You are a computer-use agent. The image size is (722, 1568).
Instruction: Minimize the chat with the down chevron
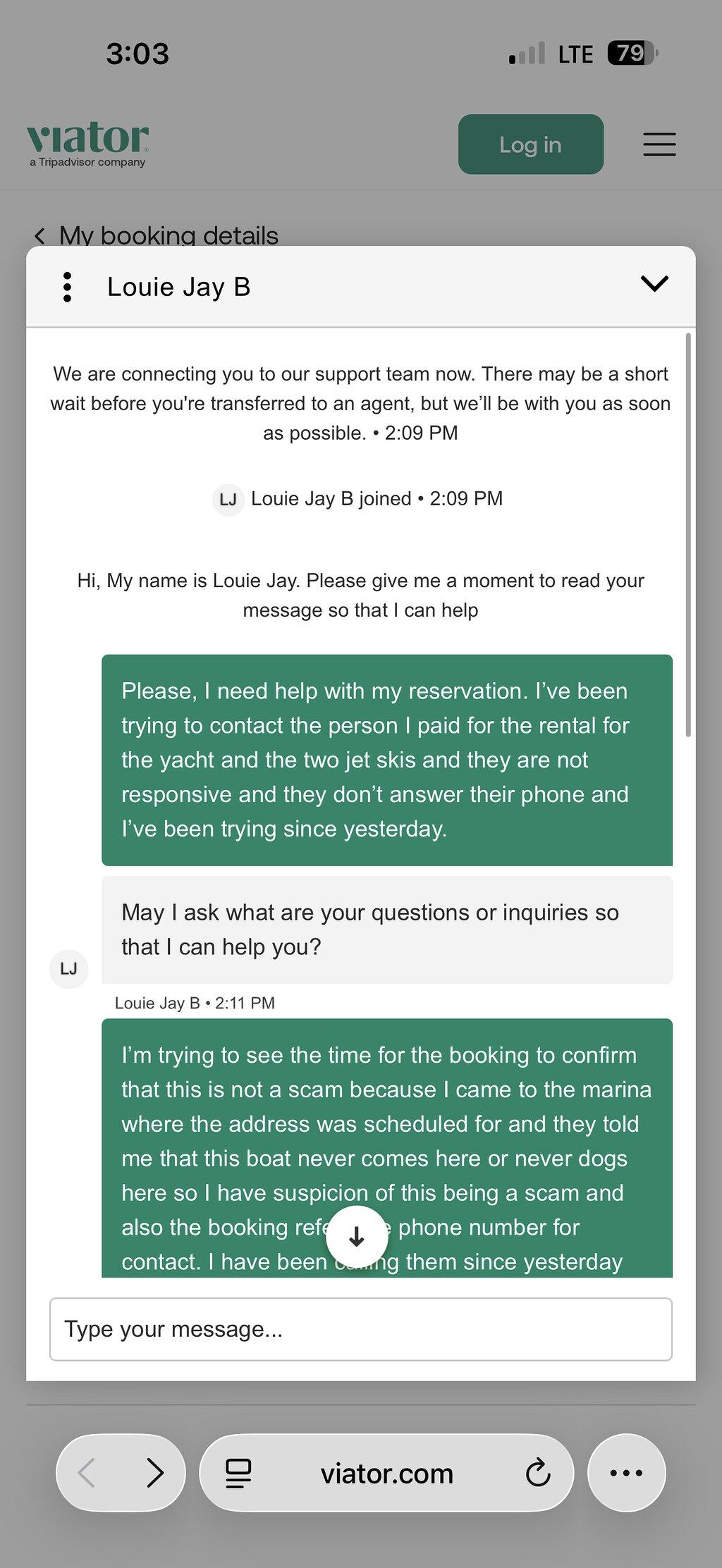tap(654, 284)
